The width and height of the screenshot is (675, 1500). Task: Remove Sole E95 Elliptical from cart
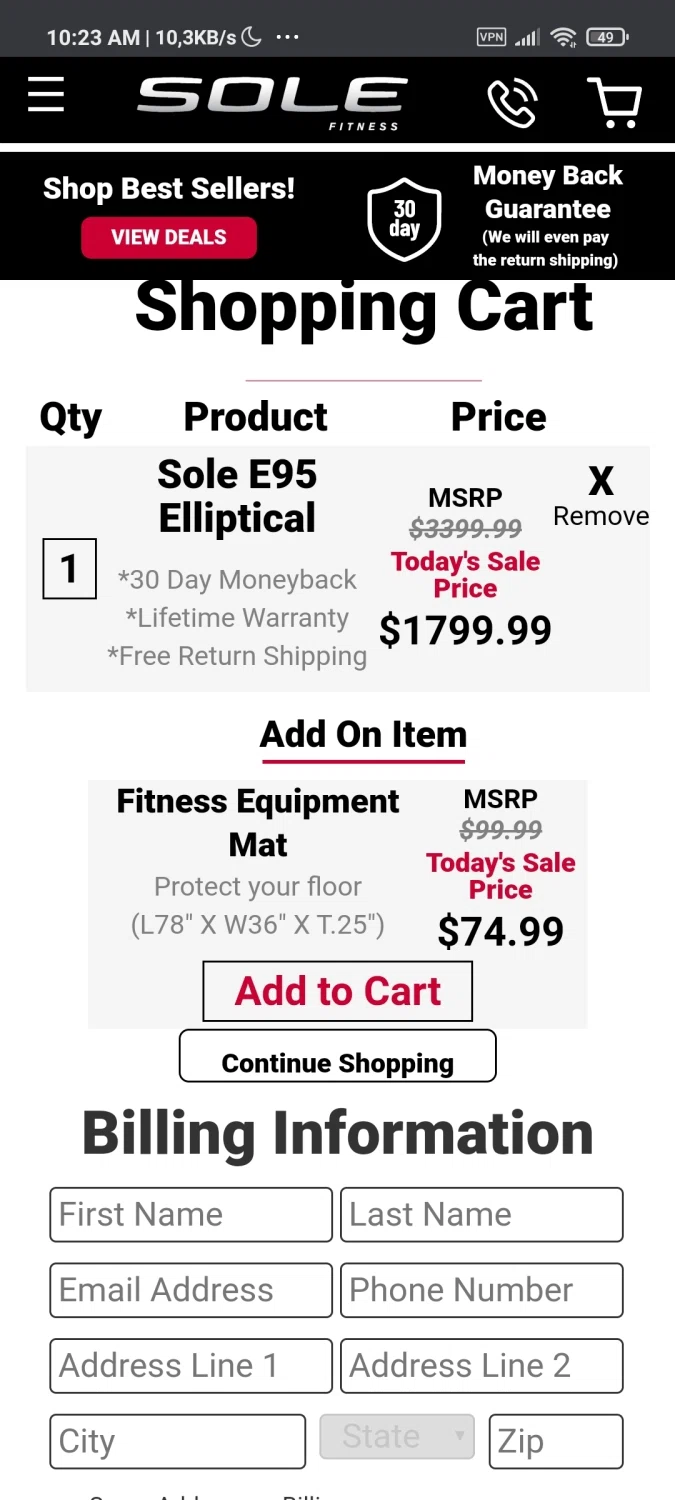600,496
